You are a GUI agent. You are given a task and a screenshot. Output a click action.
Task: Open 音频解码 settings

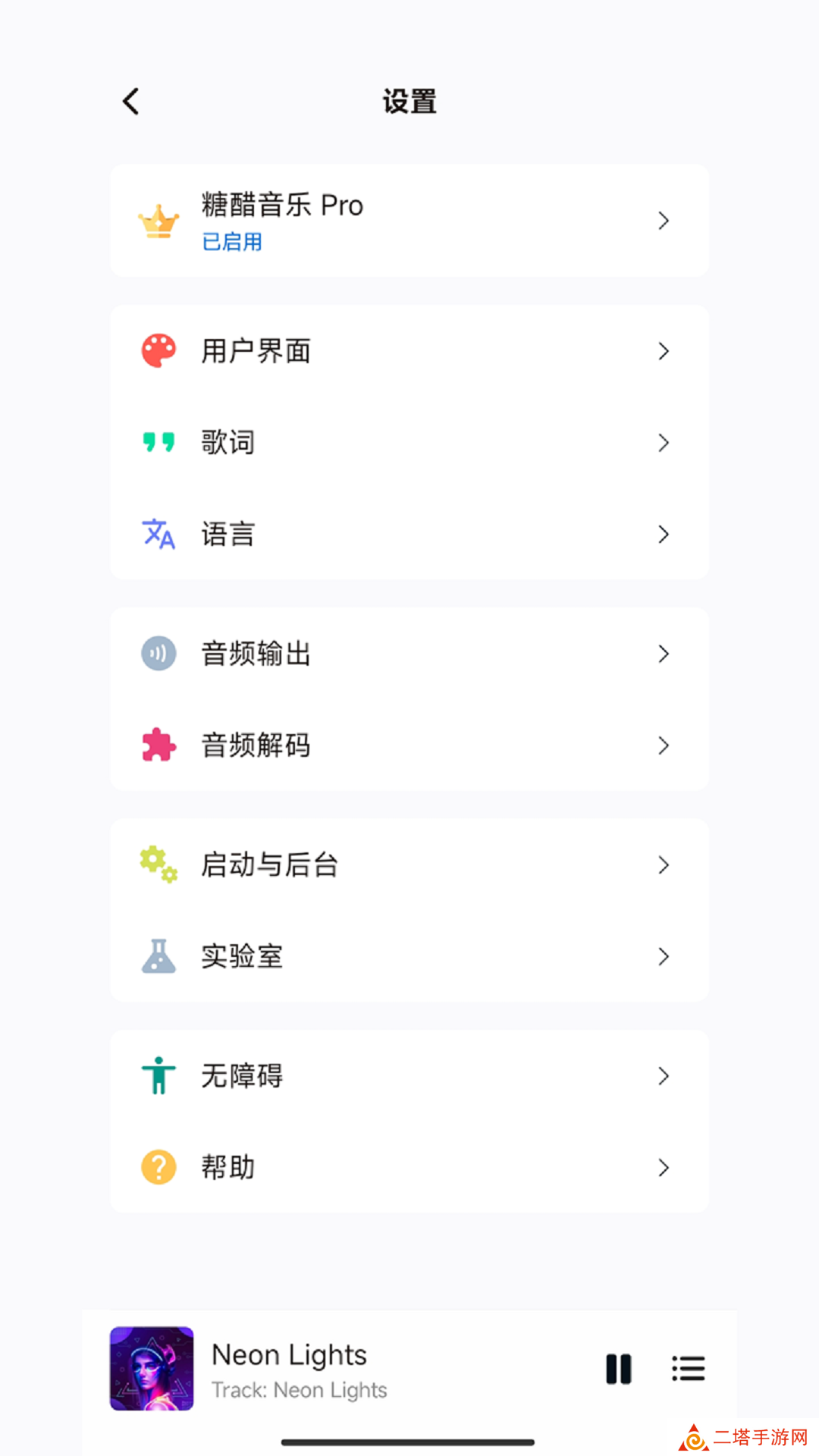tap(409, 745)
